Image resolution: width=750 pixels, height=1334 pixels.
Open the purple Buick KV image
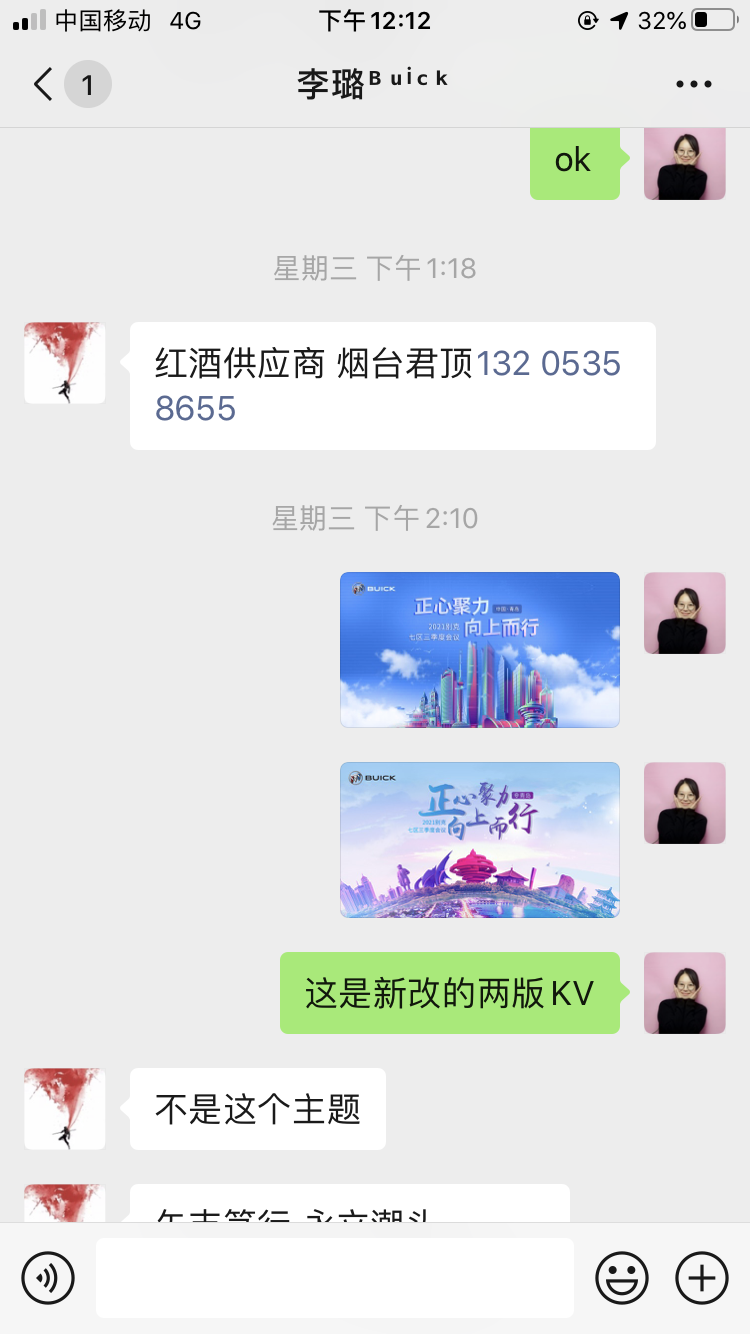[479, 839]
